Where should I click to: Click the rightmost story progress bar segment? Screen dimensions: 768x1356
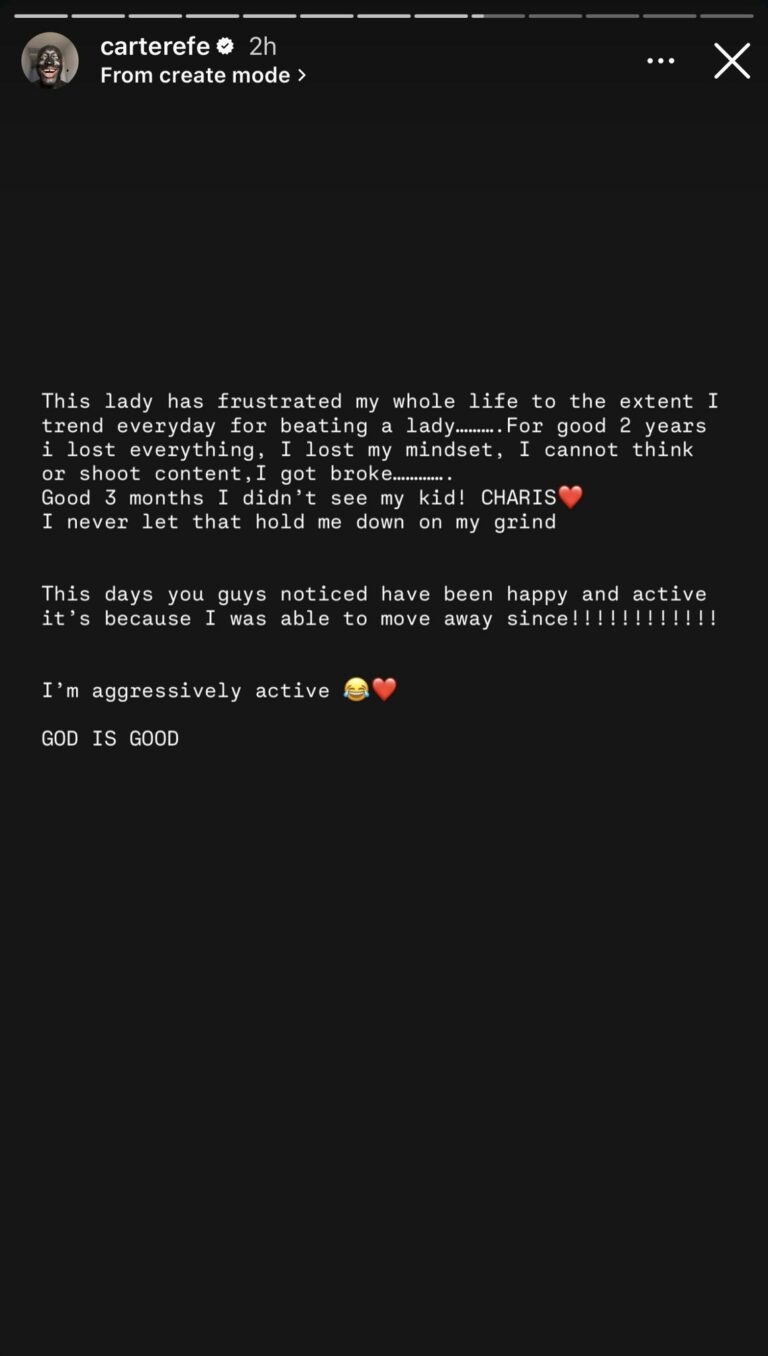coord(729,13)
